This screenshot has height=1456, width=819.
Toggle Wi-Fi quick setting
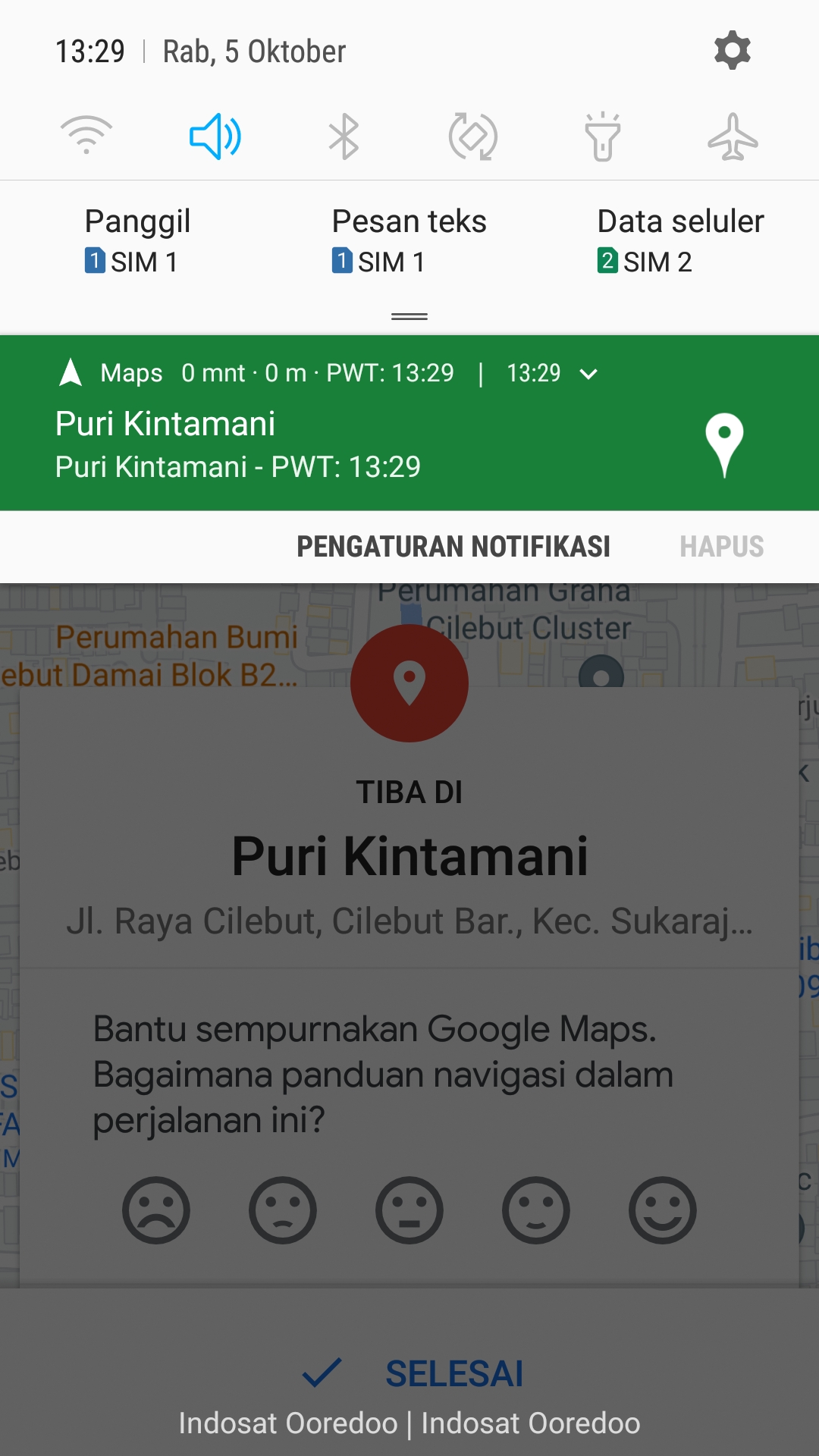pos(86,136)
